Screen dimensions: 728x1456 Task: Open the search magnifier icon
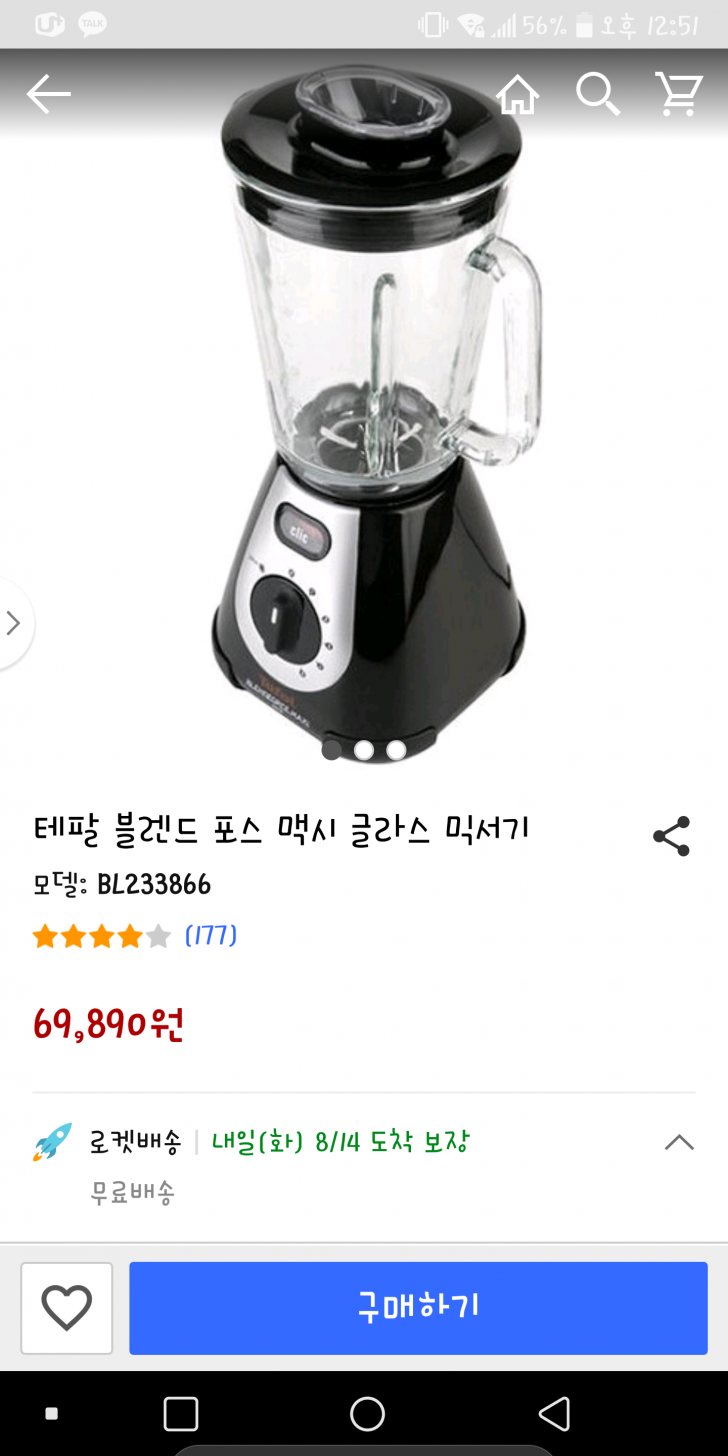pos(597,95)
